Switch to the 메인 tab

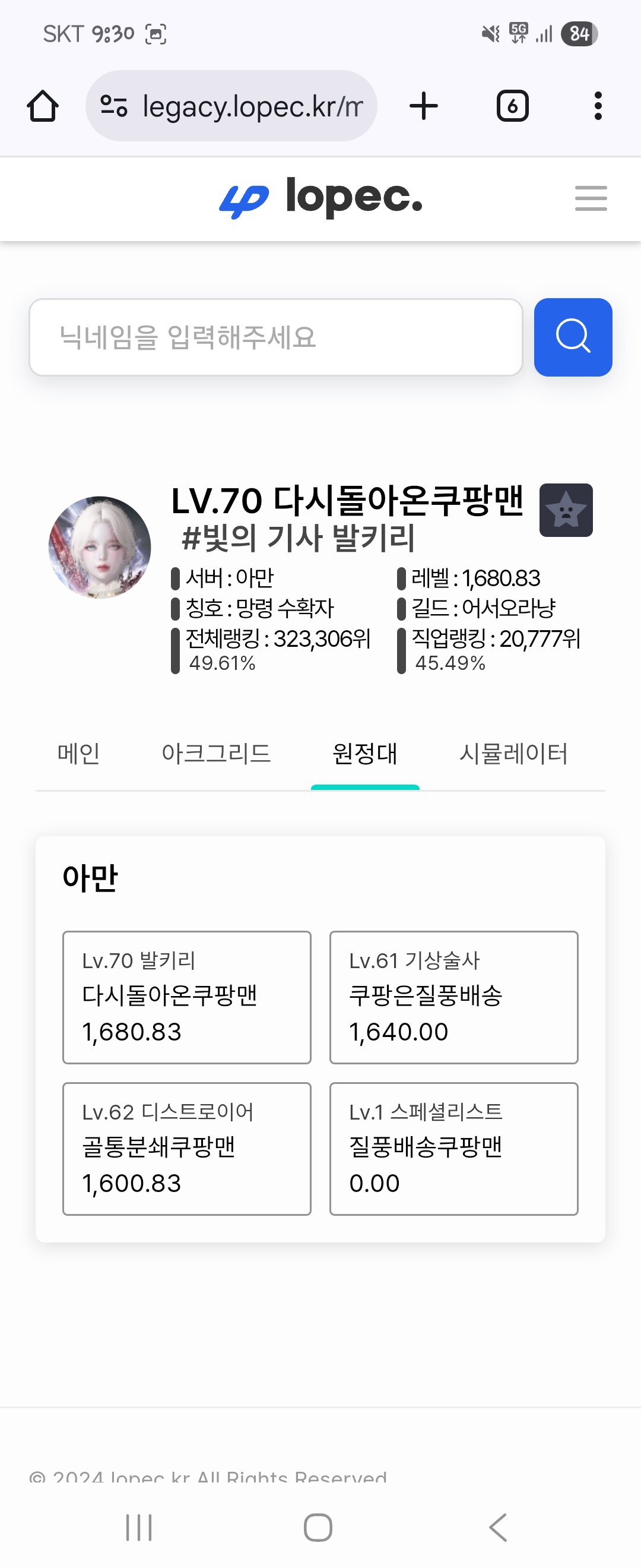coord(78,754)
